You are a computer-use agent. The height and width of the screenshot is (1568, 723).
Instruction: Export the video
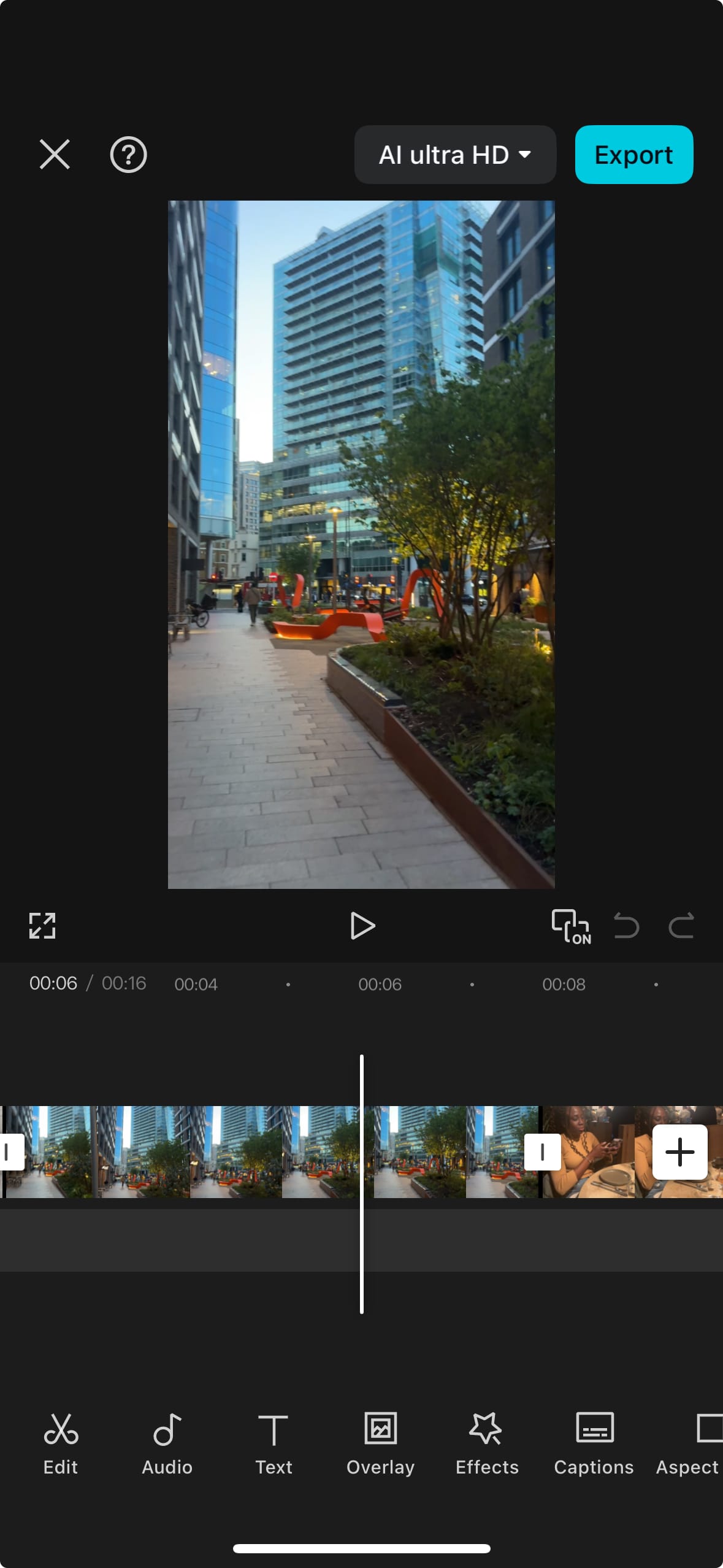633,155
